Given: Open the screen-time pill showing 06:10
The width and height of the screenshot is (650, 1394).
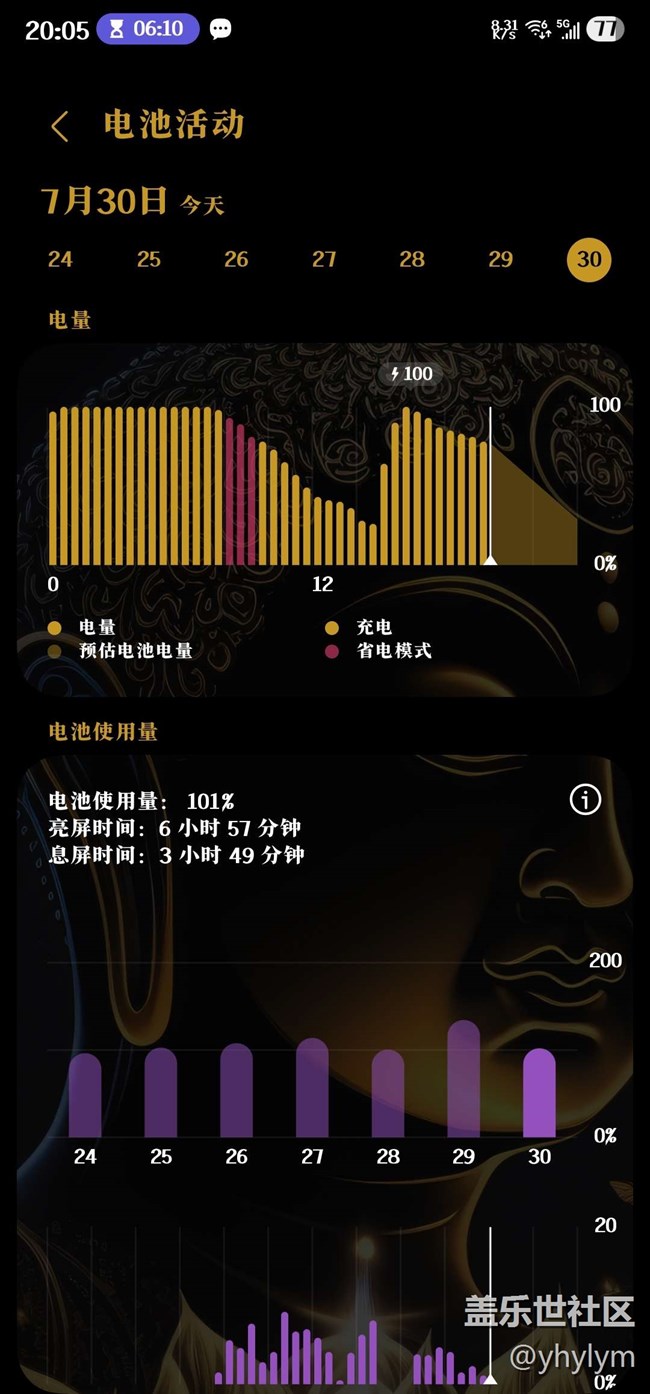Looking at the screenshot, I should click(x=148, y=29).
